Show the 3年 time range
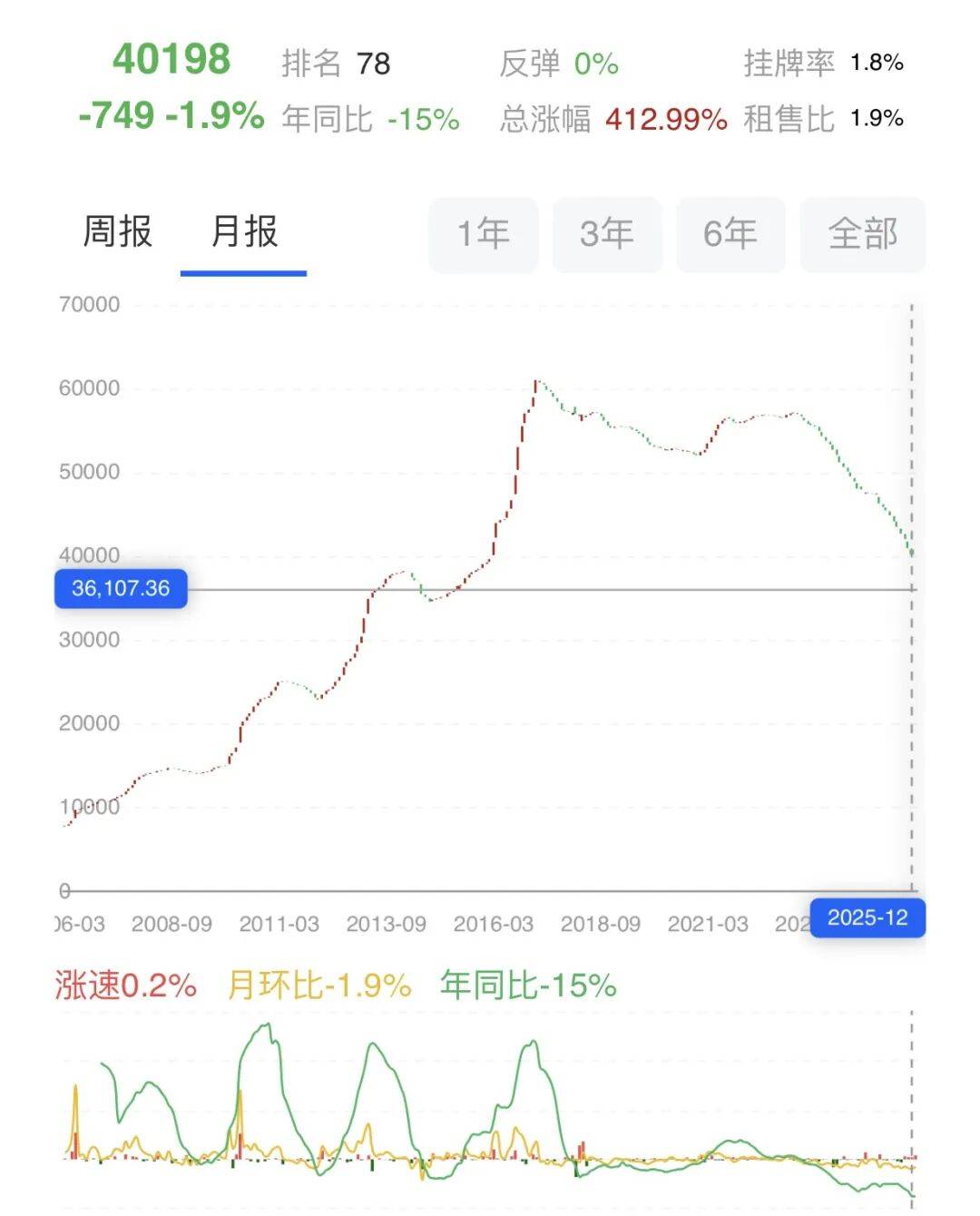 [x=607, y=234]
